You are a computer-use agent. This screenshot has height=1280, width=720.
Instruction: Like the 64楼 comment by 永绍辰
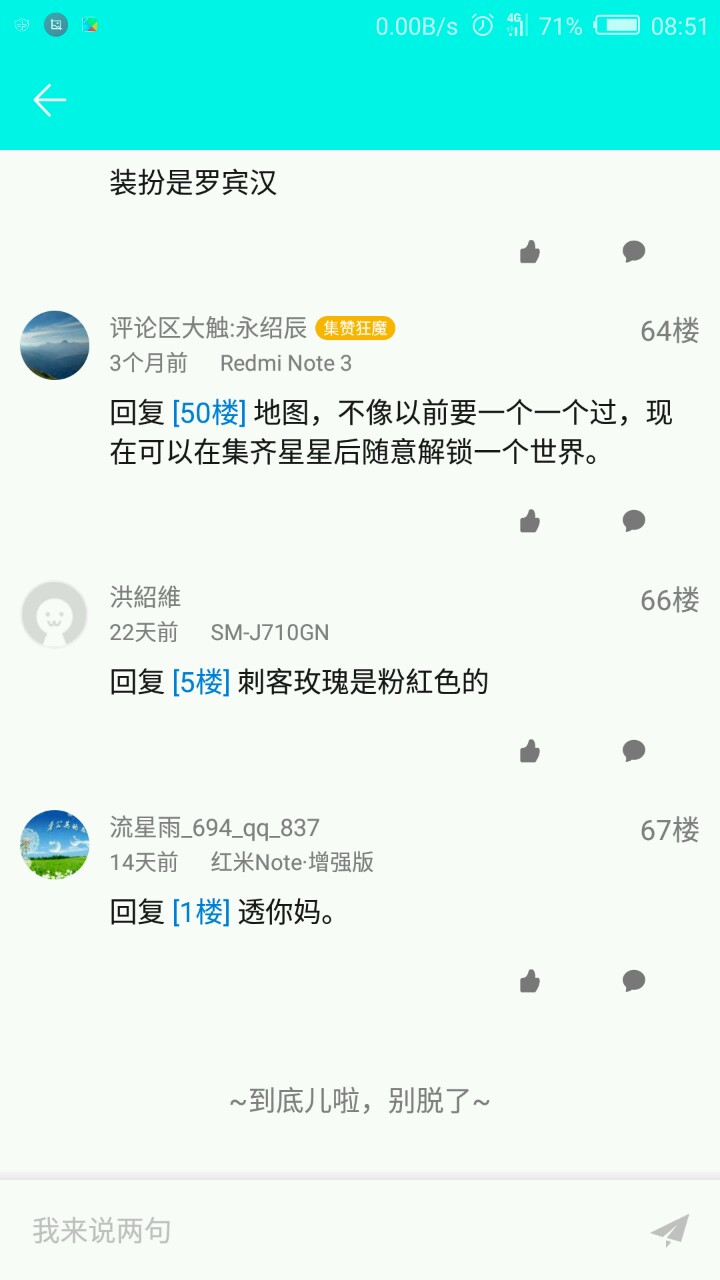530,521
